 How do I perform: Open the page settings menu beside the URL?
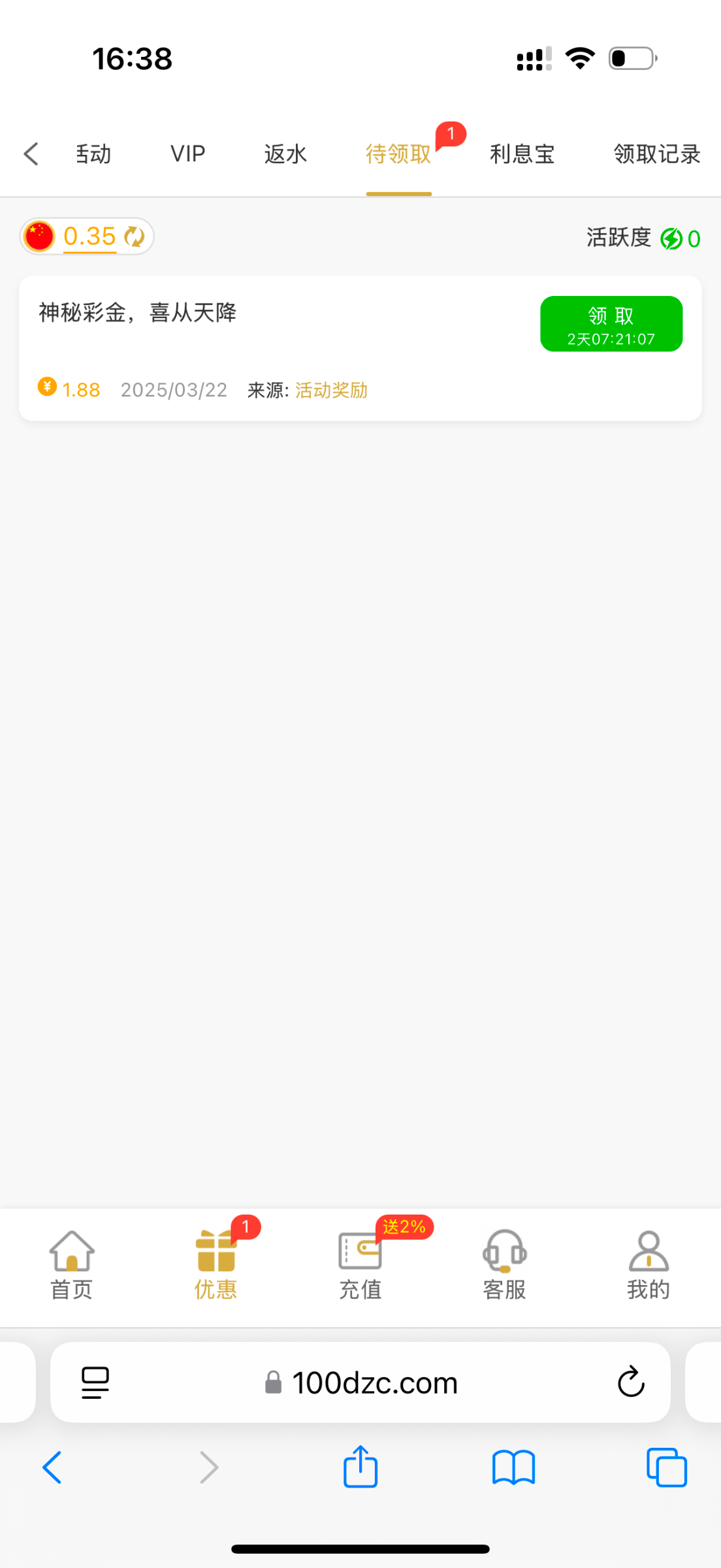95,1382
